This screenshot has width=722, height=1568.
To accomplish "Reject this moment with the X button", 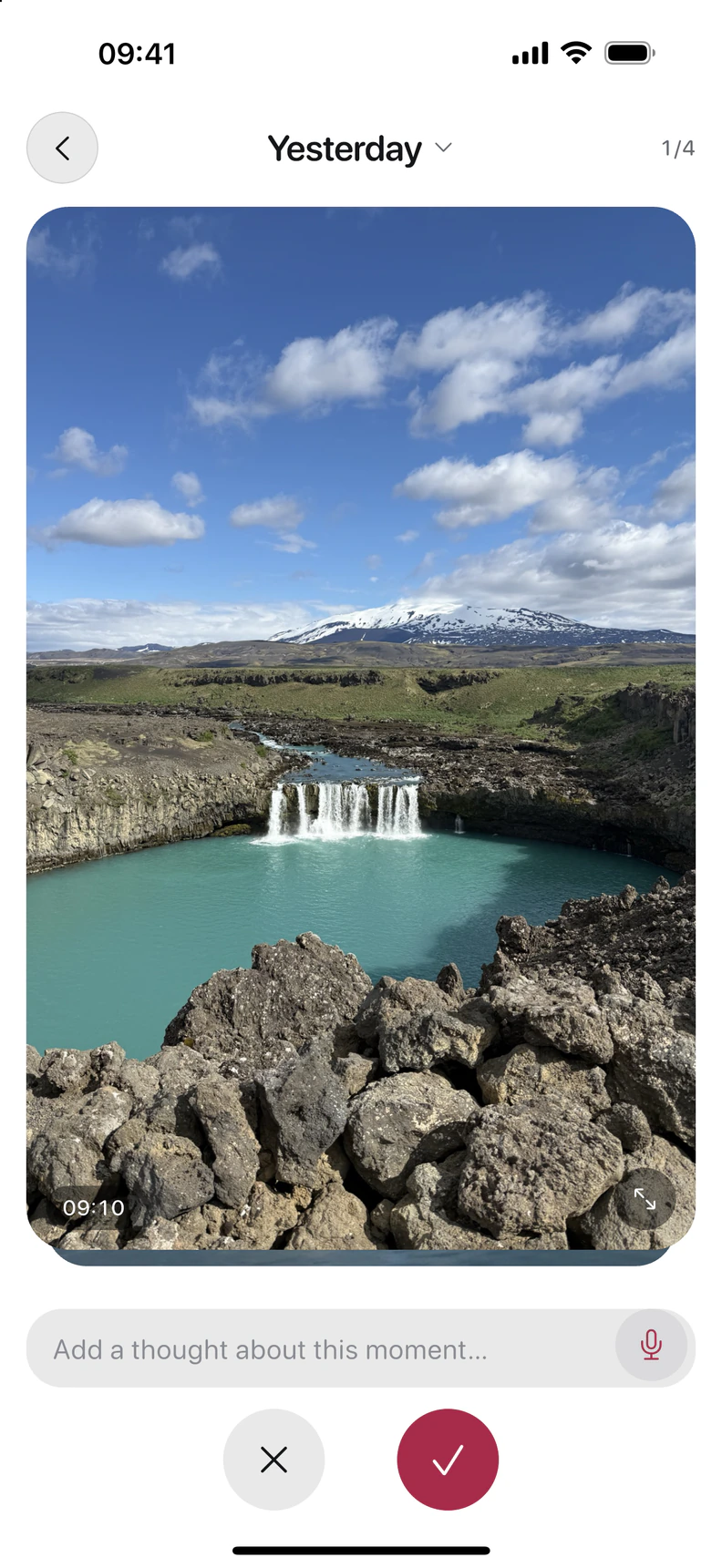I will pos(273,1459).
